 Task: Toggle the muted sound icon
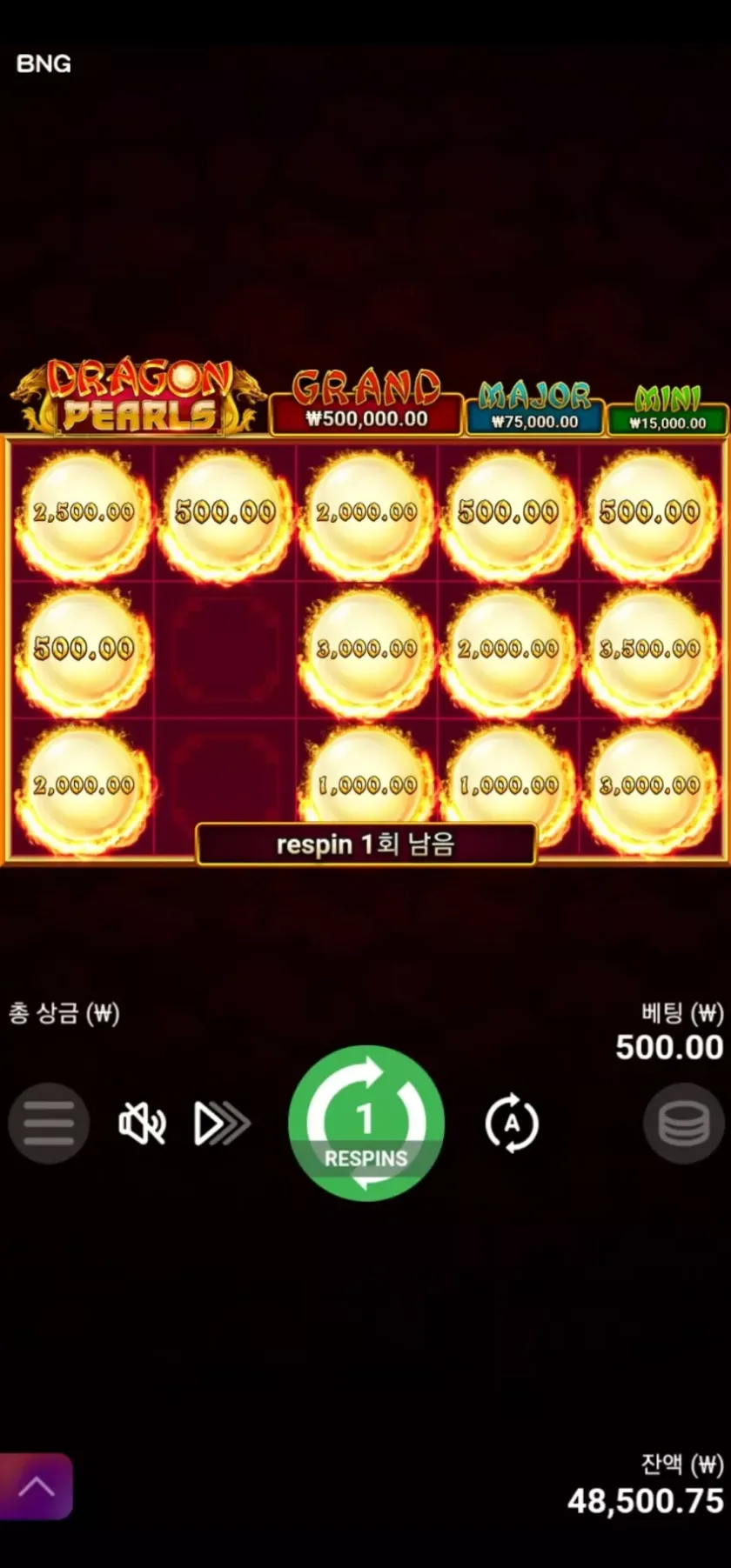(x=142, y=1124)
